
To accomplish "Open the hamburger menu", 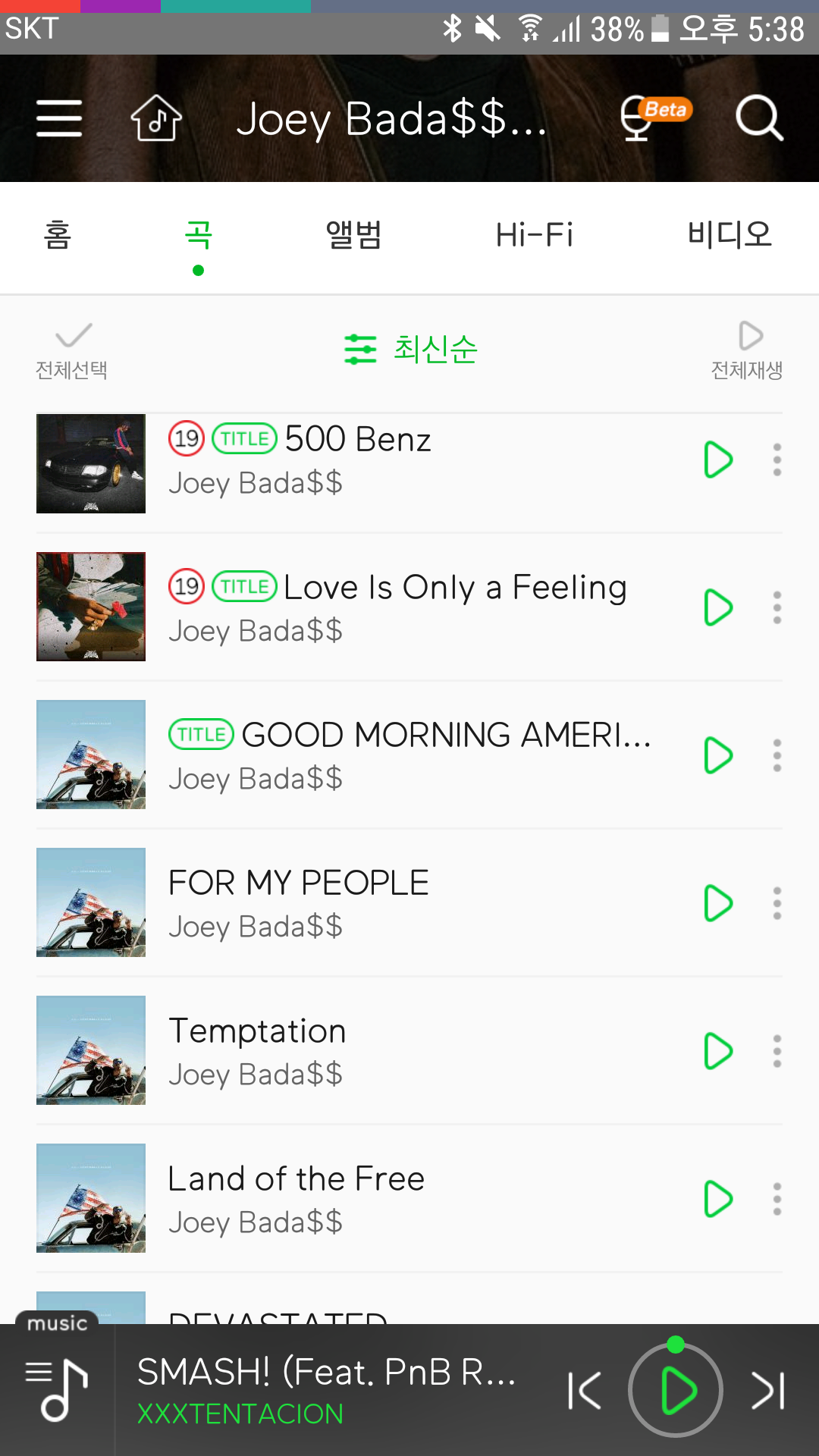I will point(59,118).
